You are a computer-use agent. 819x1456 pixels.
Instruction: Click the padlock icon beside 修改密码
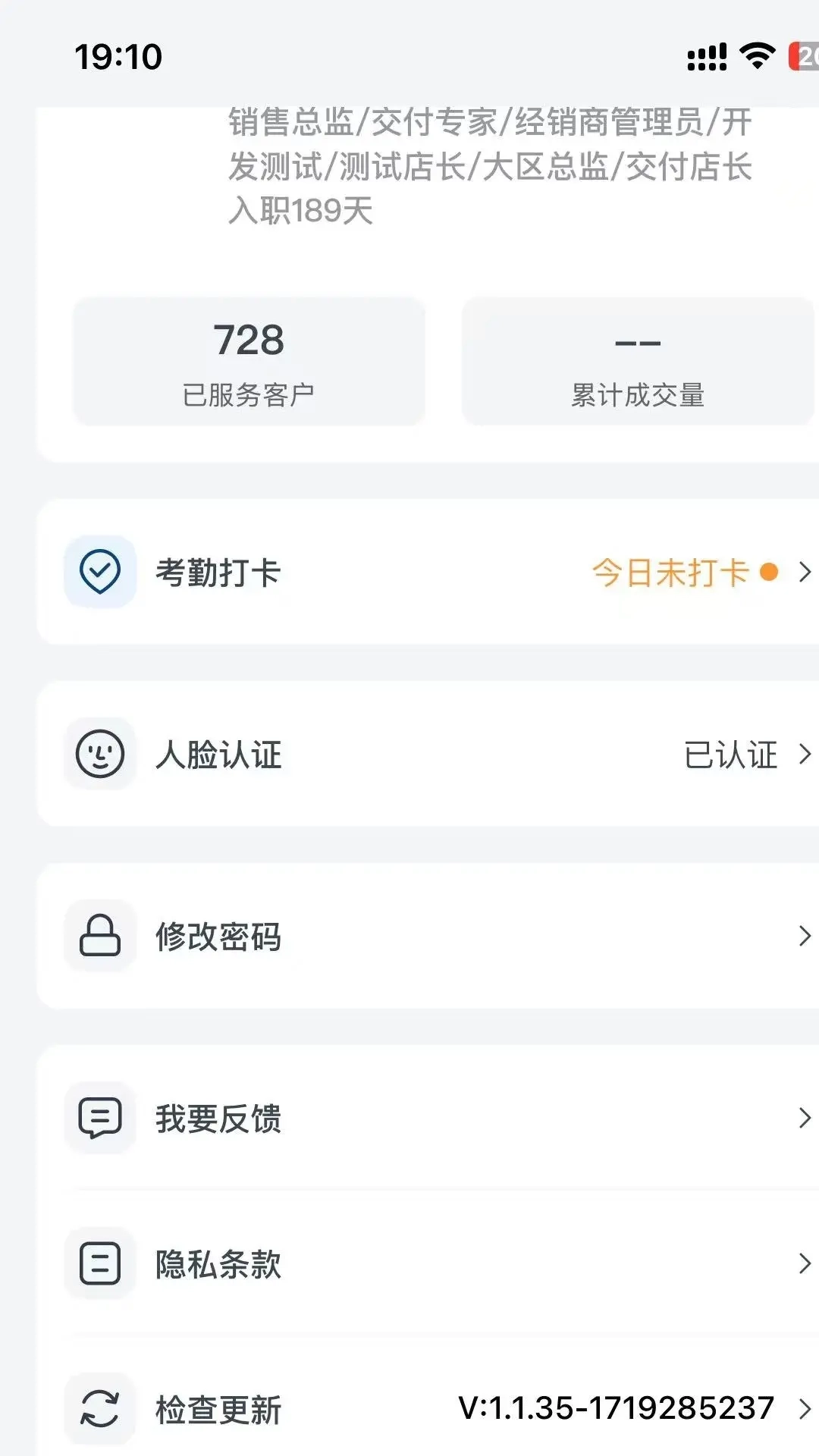pyautogui.click(x=99, y=937)
